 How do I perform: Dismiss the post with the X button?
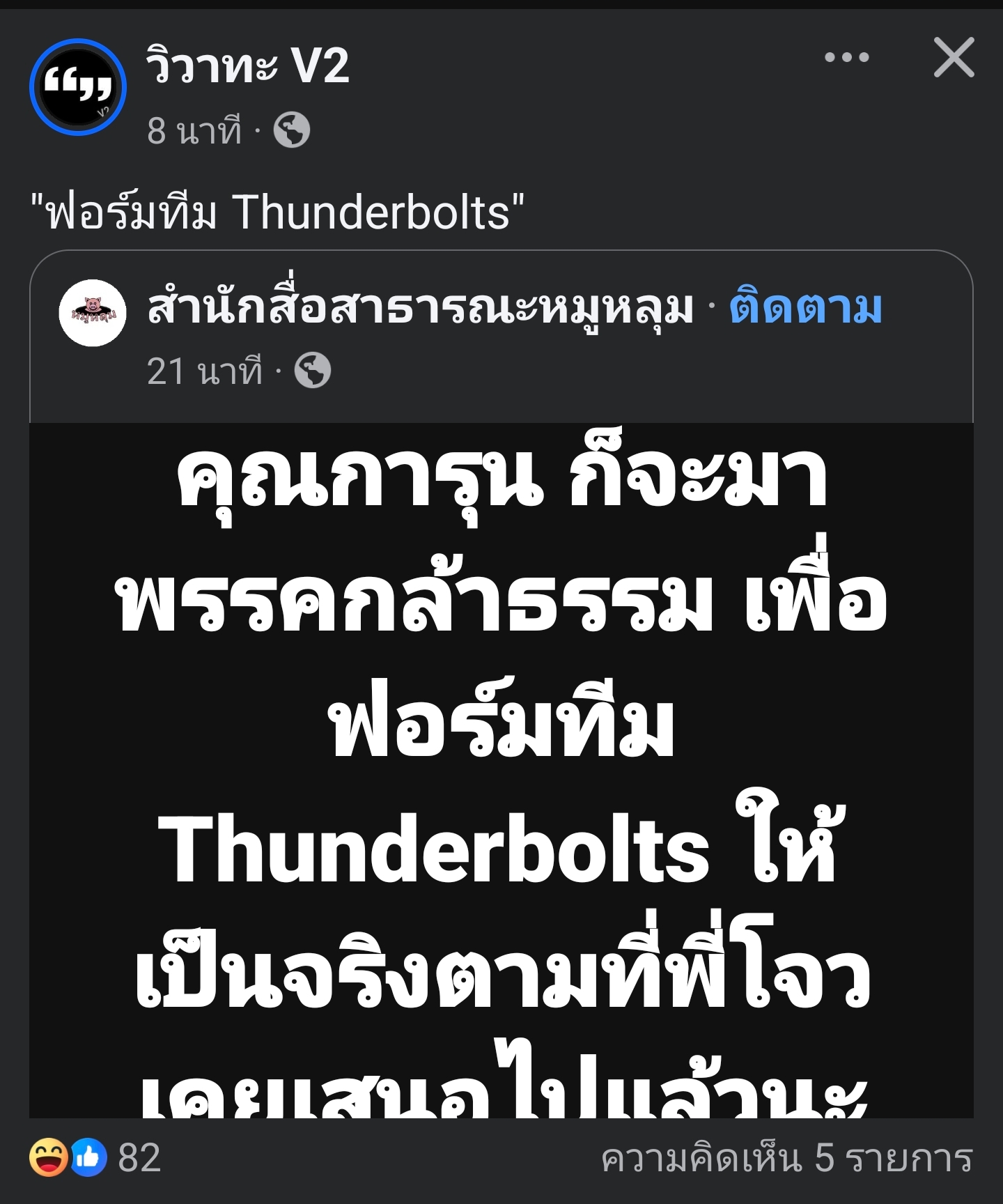click(954, 58)
